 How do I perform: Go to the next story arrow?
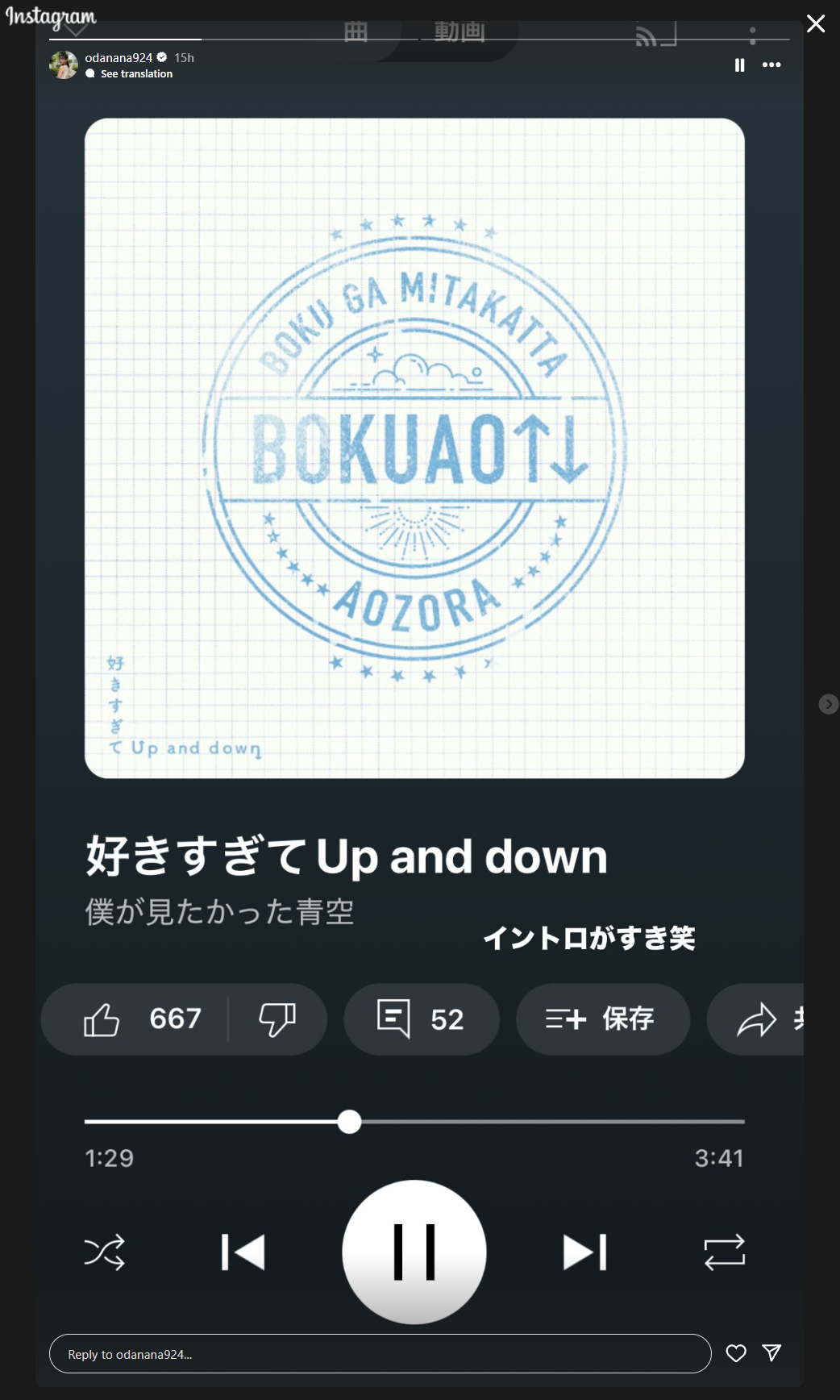click(x=828, y=704)
